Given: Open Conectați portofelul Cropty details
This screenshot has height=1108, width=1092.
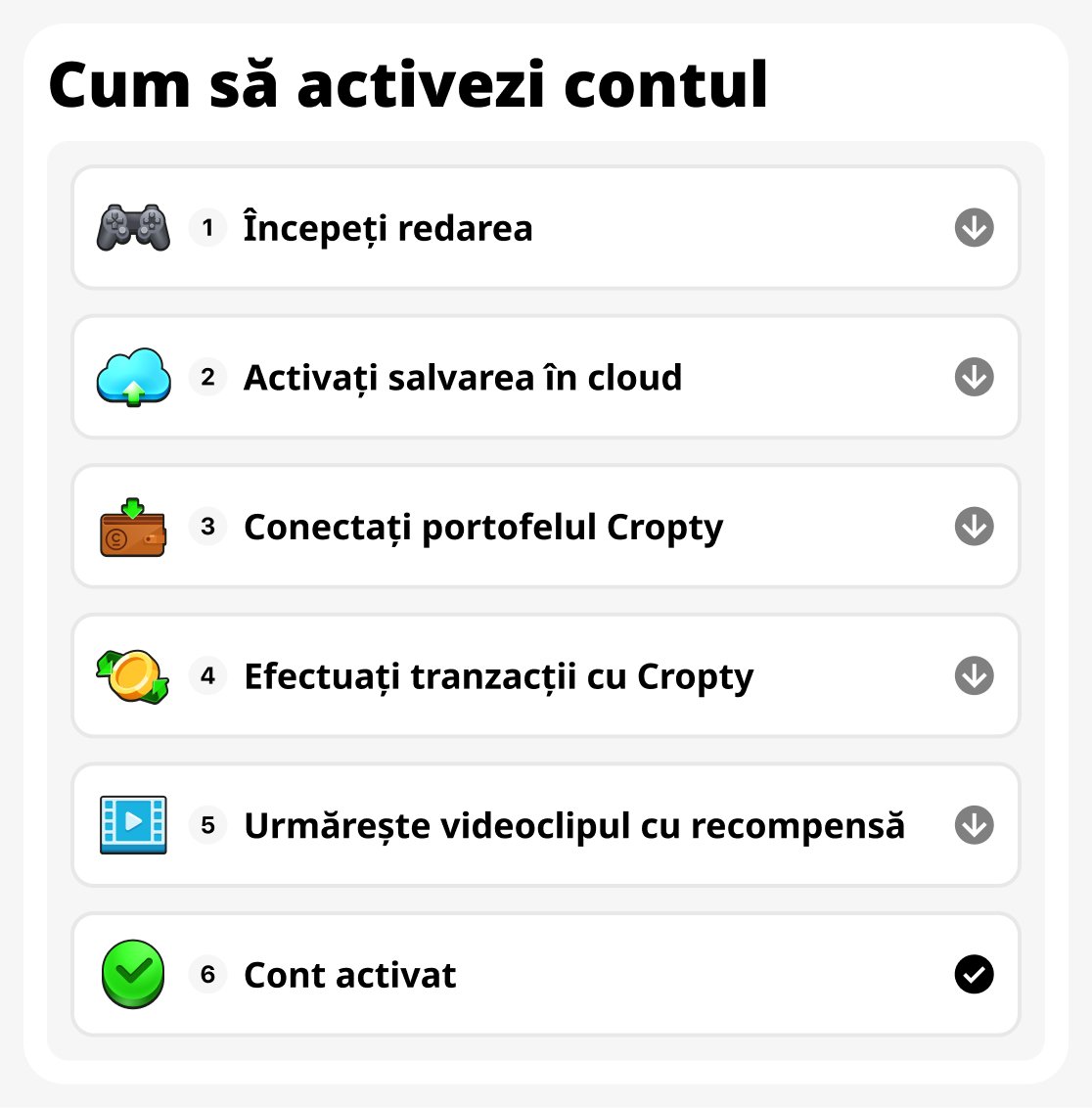Looking at the screenshot, I should coord(973,527).
